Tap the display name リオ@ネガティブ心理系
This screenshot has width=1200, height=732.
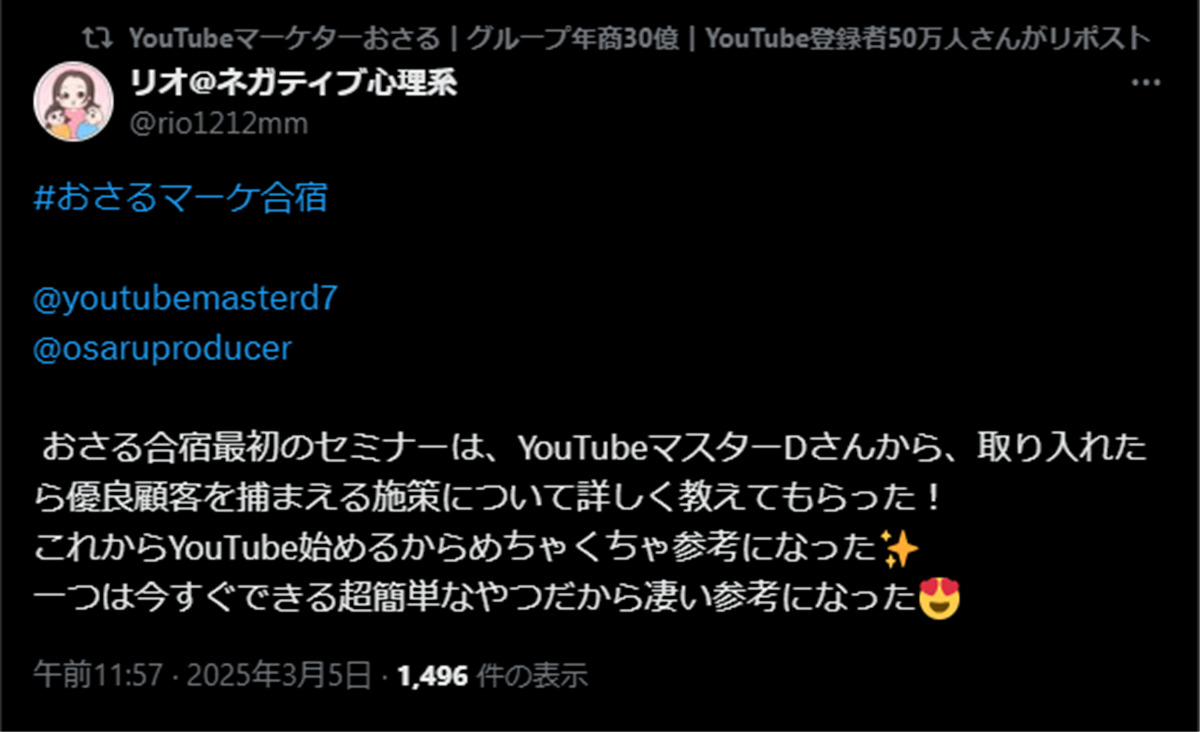point(294,85)
